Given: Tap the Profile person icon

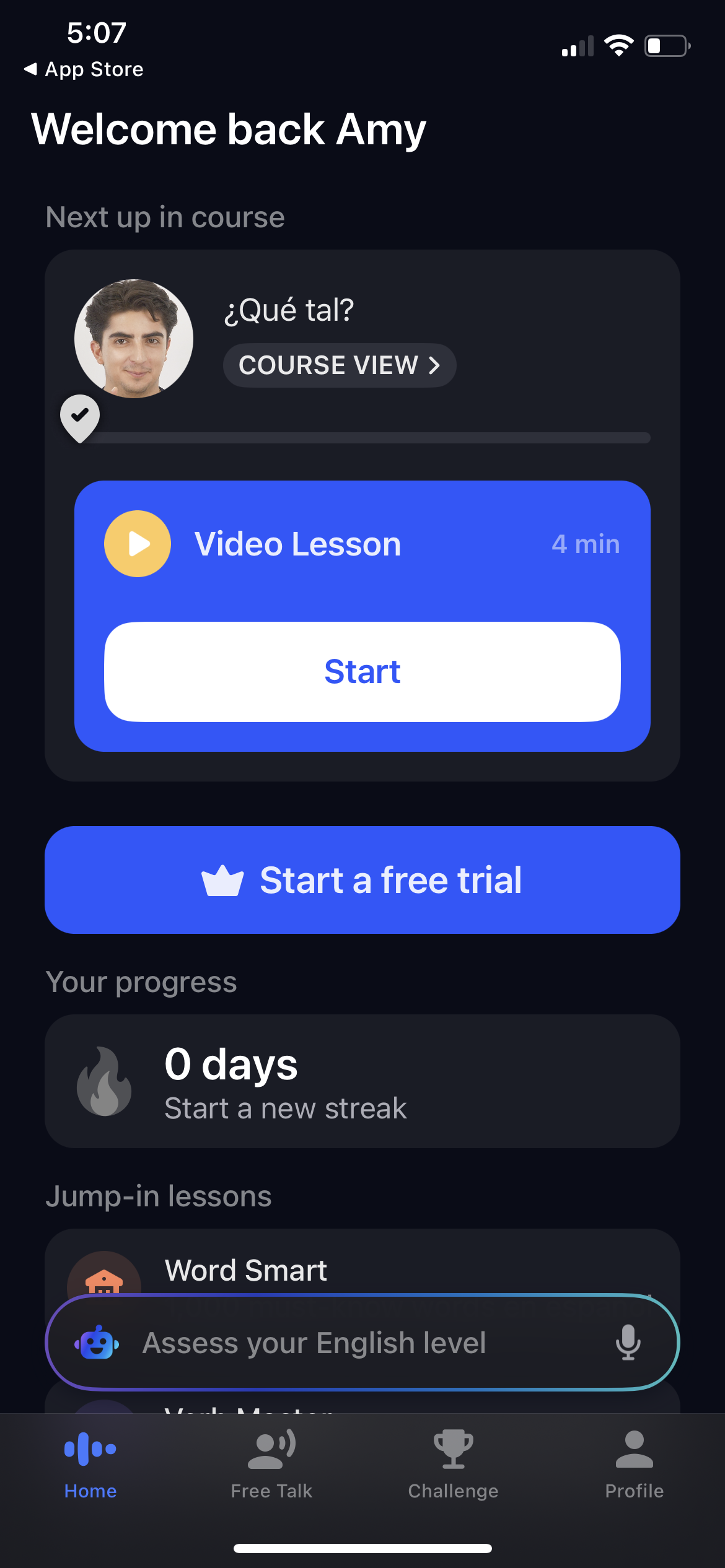Looking at the screenshot, I should point(633,1449).
